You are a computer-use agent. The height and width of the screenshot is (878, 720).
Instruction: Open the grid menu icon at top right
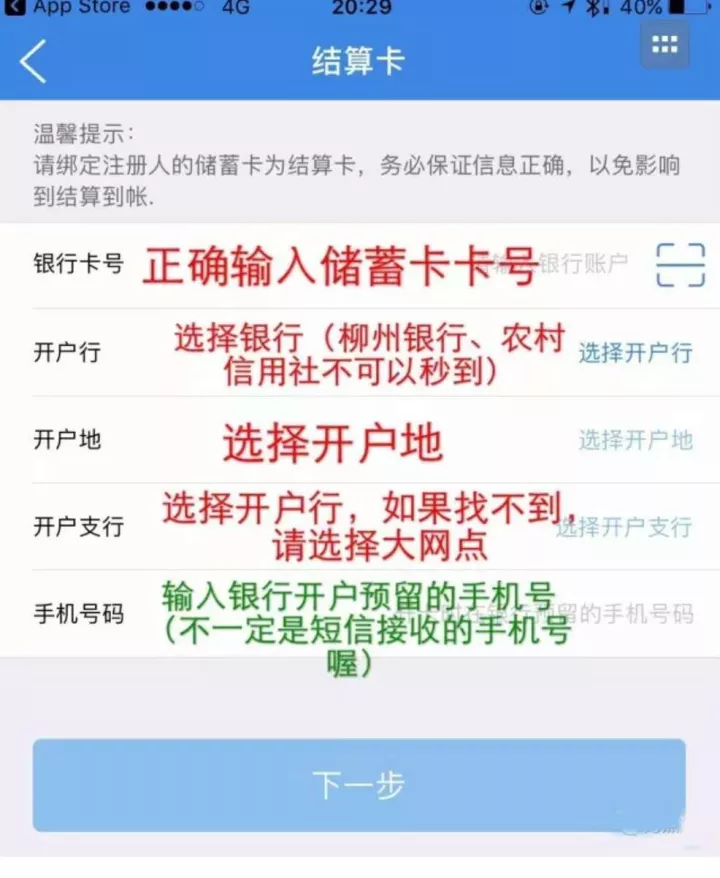(x=665, y=45)
